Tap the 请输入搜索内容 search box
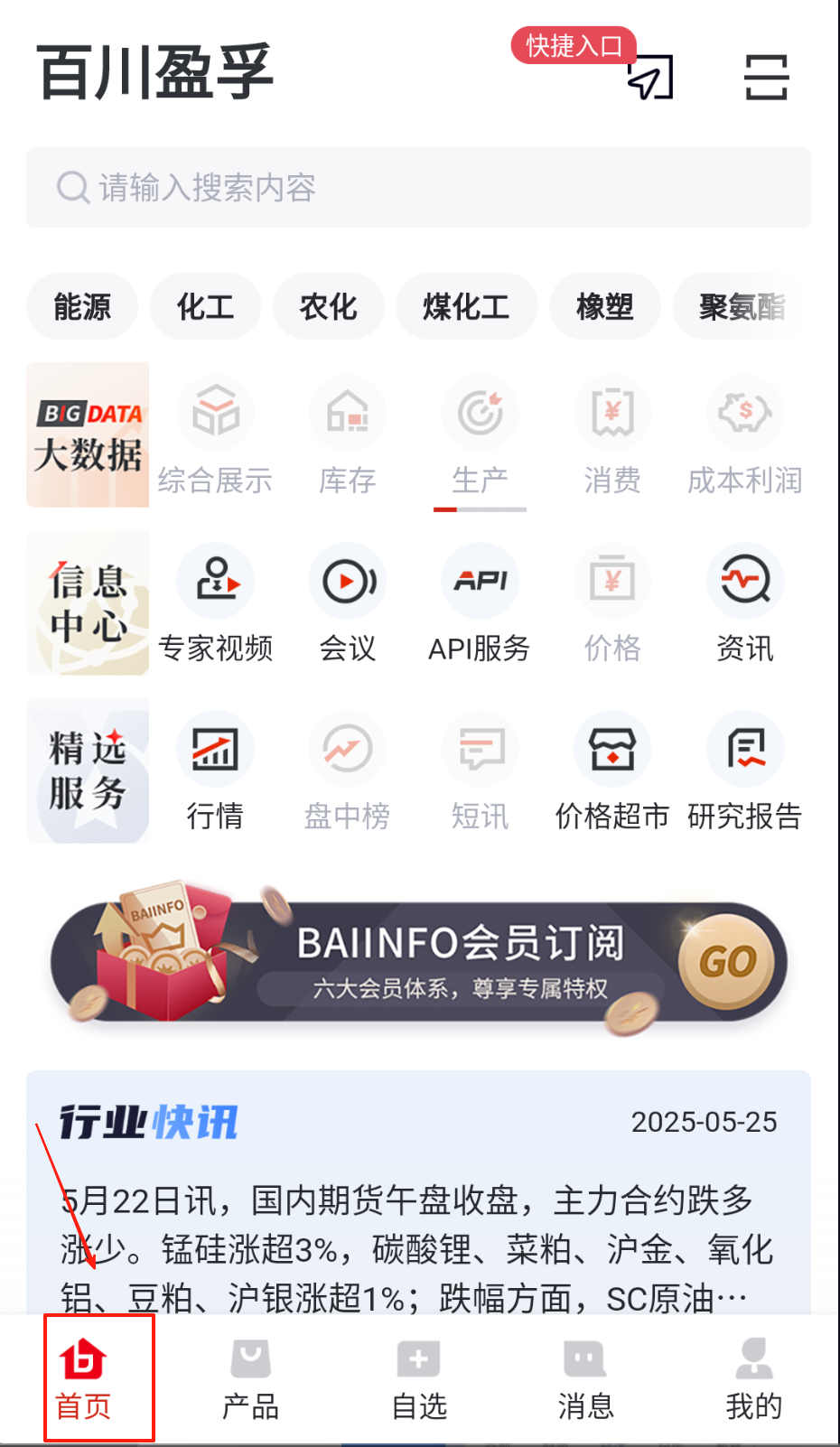This screenshot has height=1447, width=840. point(418,188)
